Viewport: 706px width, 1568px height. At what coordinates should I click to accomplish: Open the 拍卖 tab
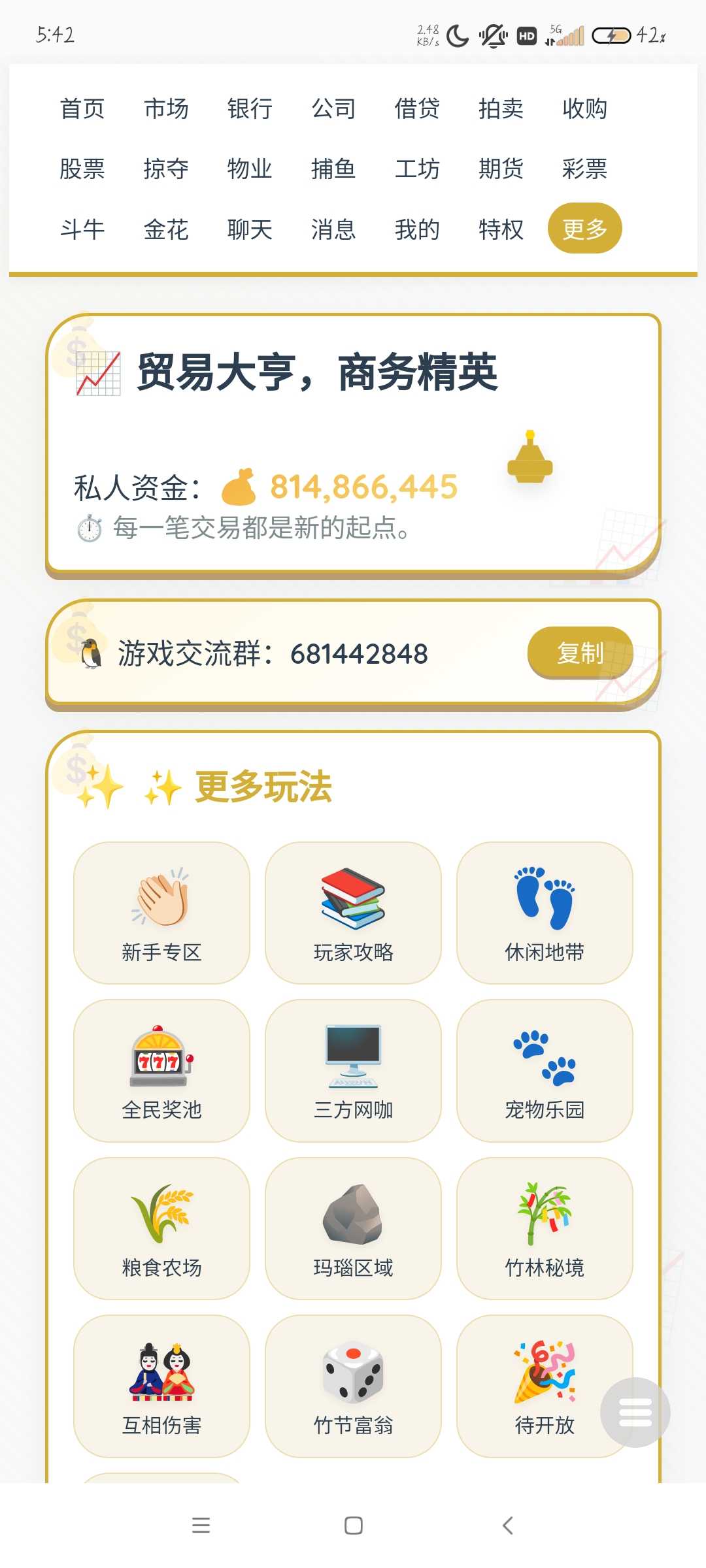click(x=501, y=108)
